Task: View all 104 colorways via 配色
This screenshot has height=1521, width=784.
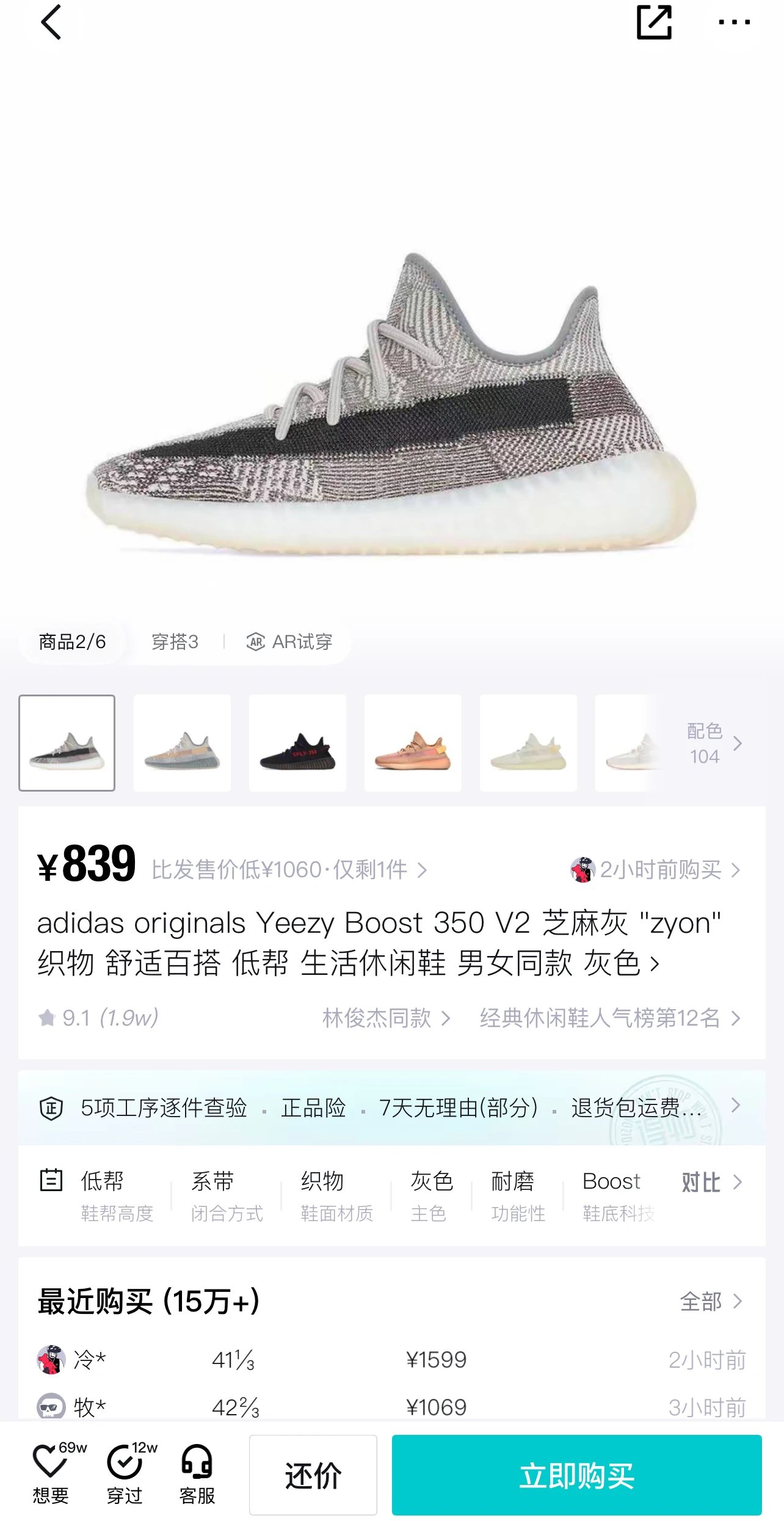Action: [x=713, y=743]
